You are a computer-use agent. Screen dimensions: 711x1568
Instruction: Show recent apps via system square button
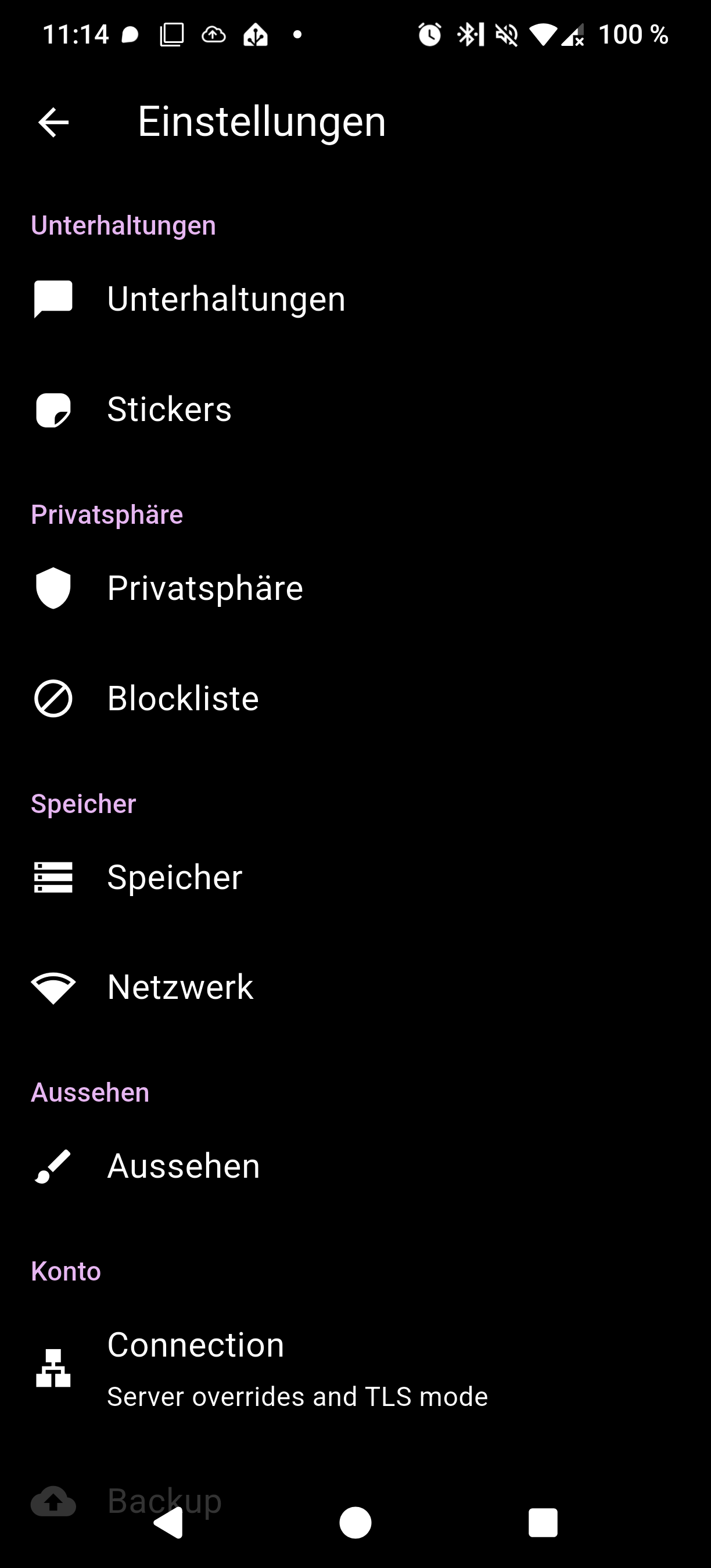(x=543, y=1523)
